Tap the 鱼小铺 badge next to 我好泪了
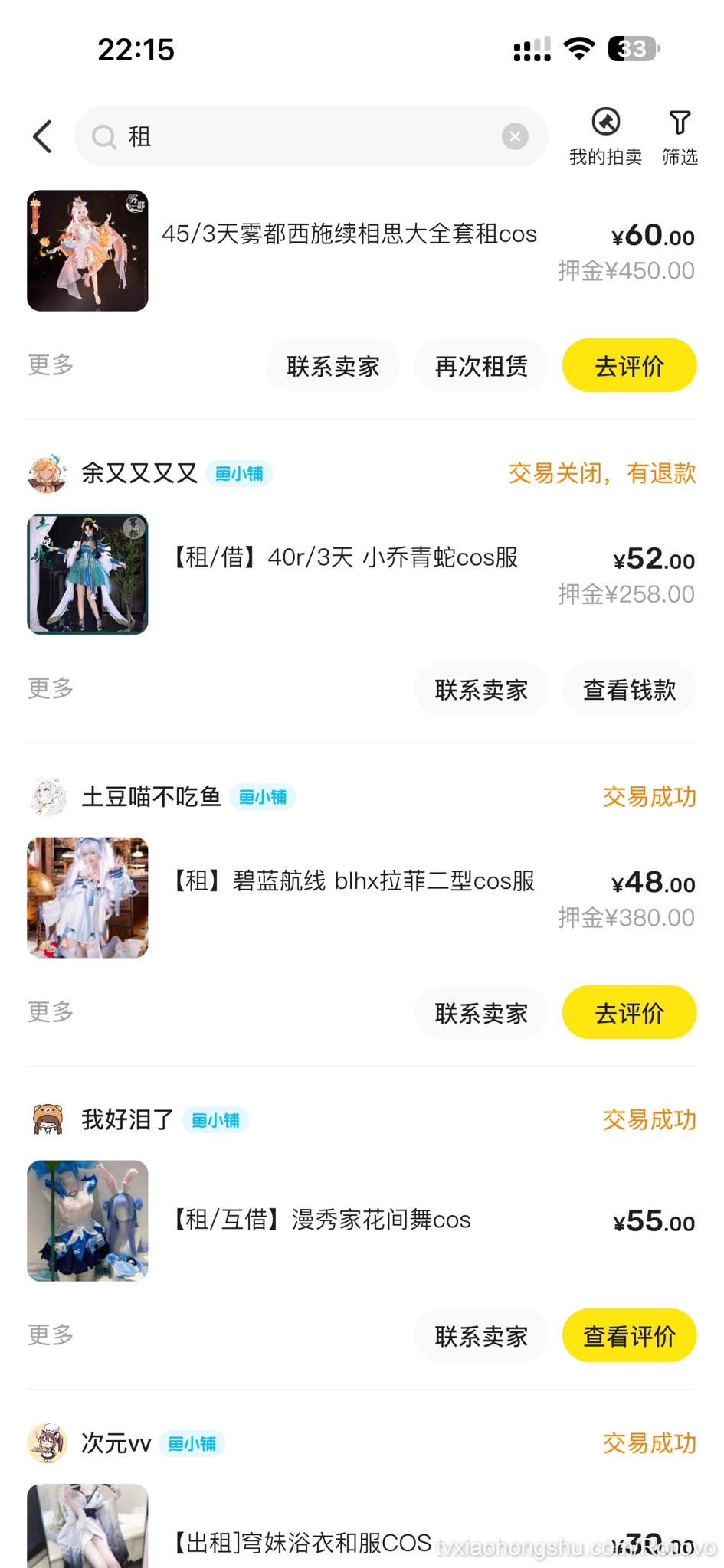Viewport: 724px width, 1568px height. [x=215, y=1119]
